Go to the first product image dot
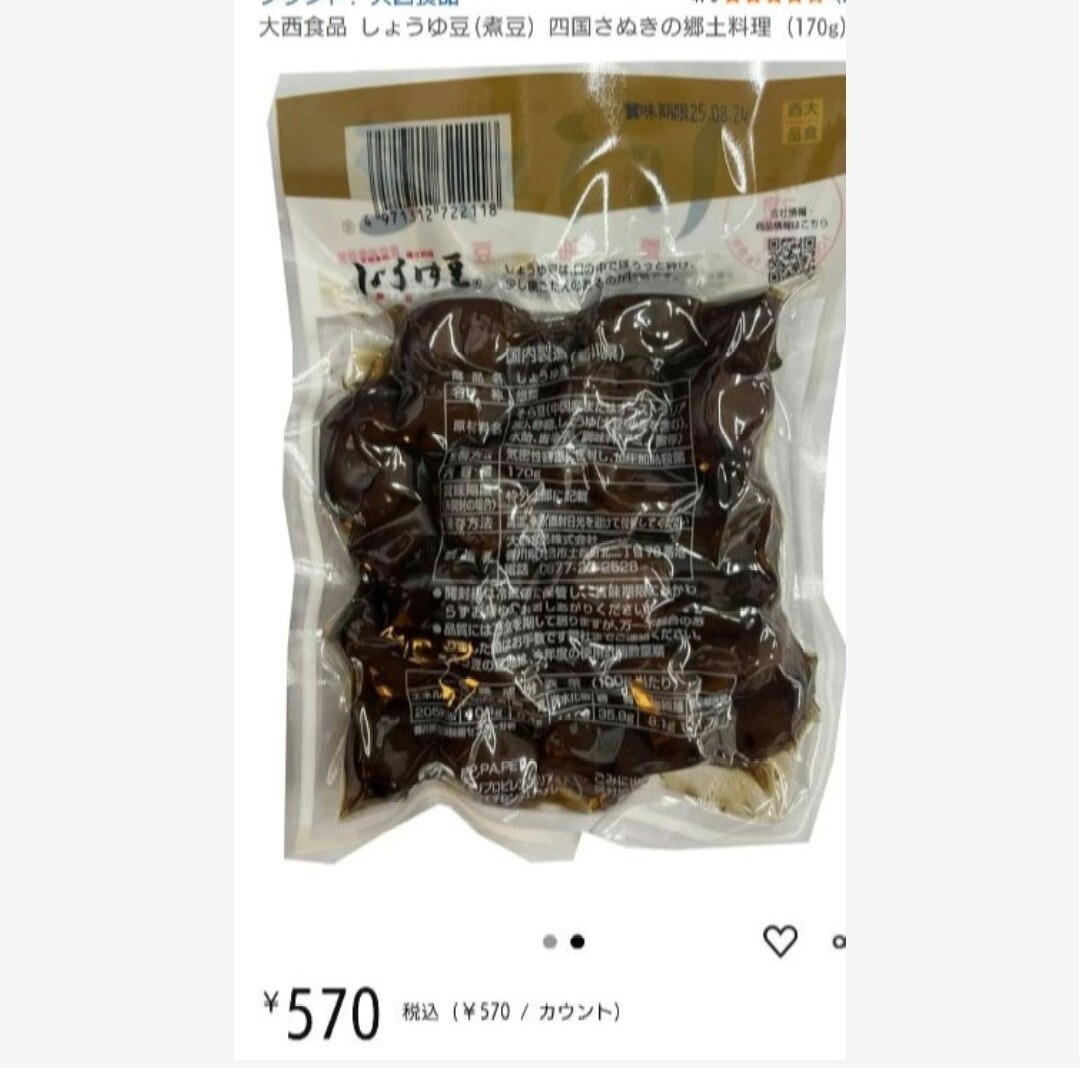Image resolution: width=1080 pixels, height=1070 pixels. click(x=549, y=941)
